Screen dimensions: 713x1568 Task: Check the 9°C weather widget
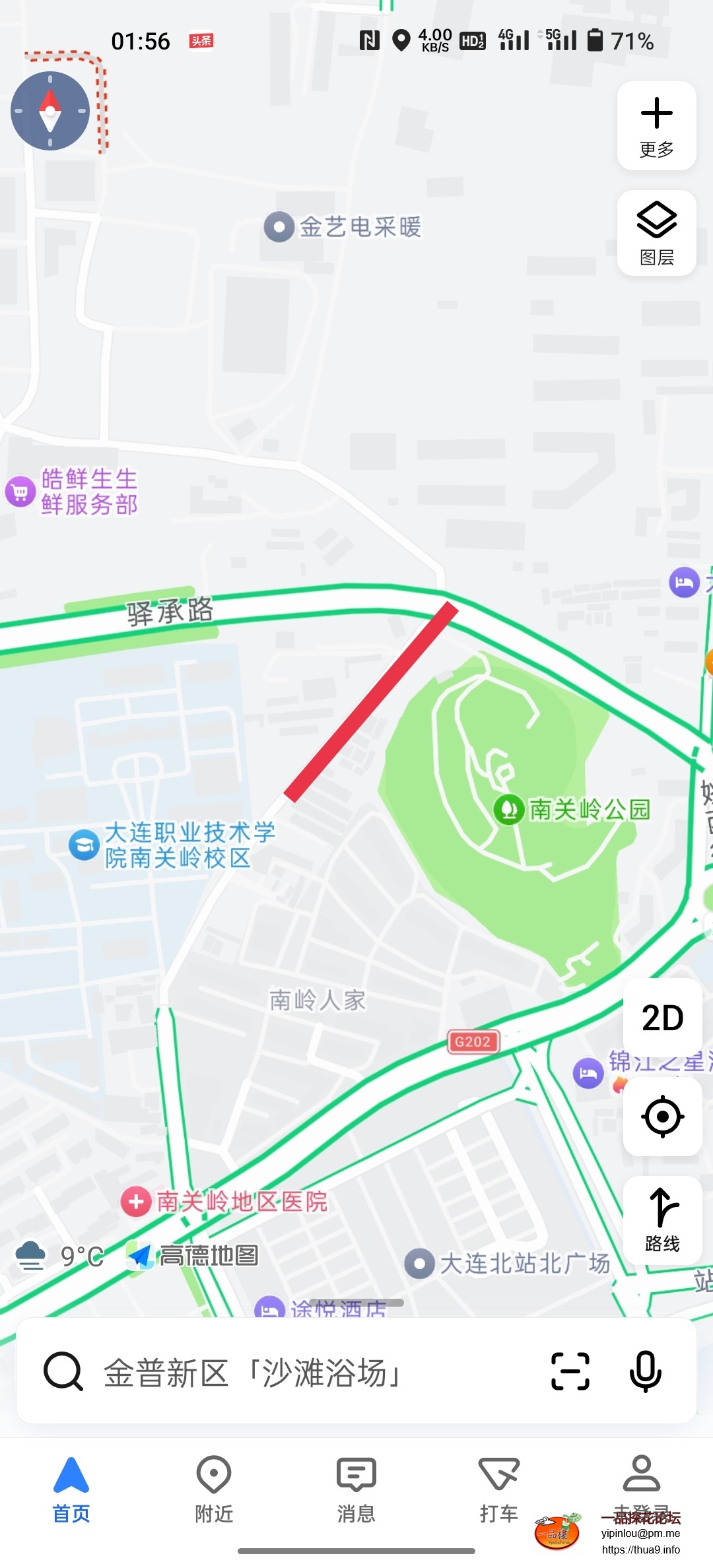(x=61, y=1255)
